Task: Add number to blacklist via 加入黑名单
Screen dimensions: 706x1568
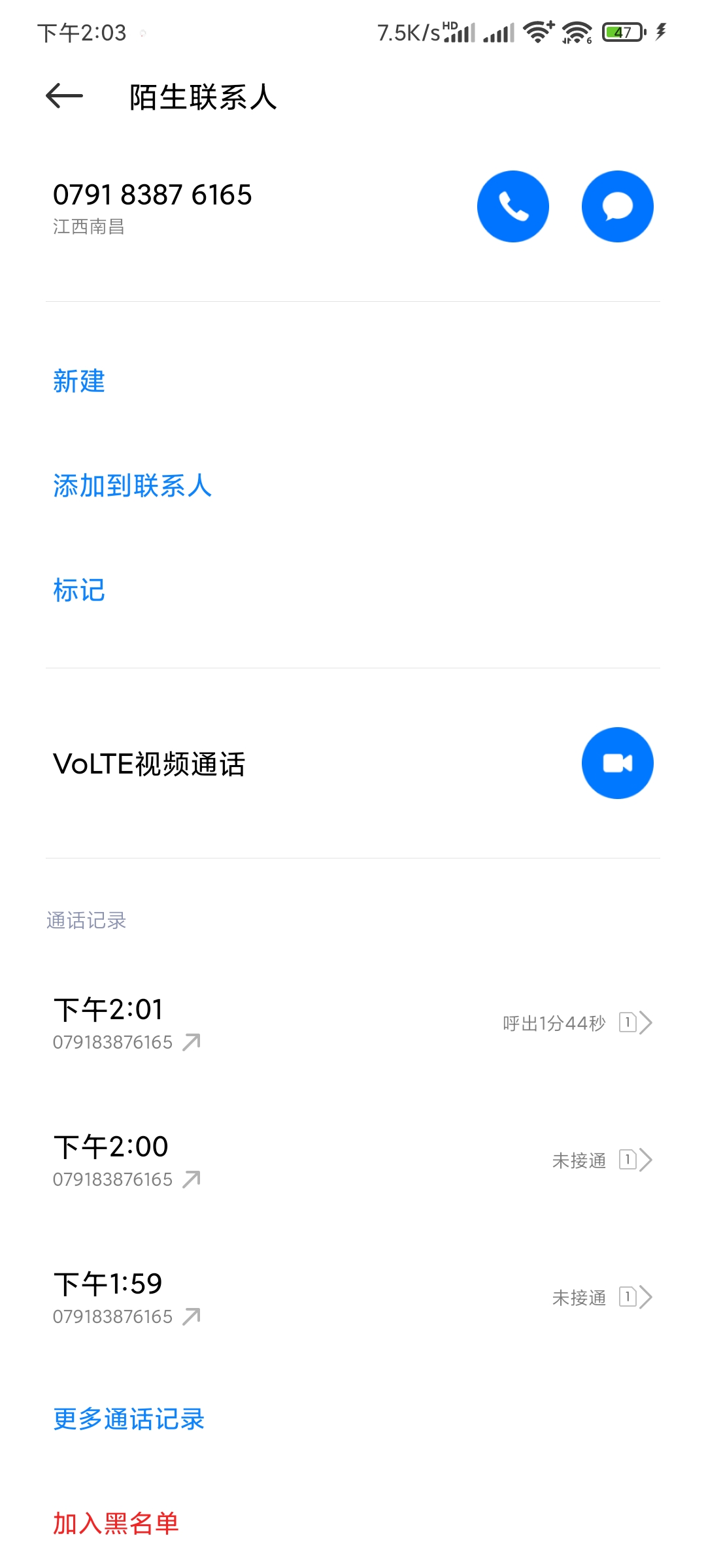Action: (x=116, y=1523)
